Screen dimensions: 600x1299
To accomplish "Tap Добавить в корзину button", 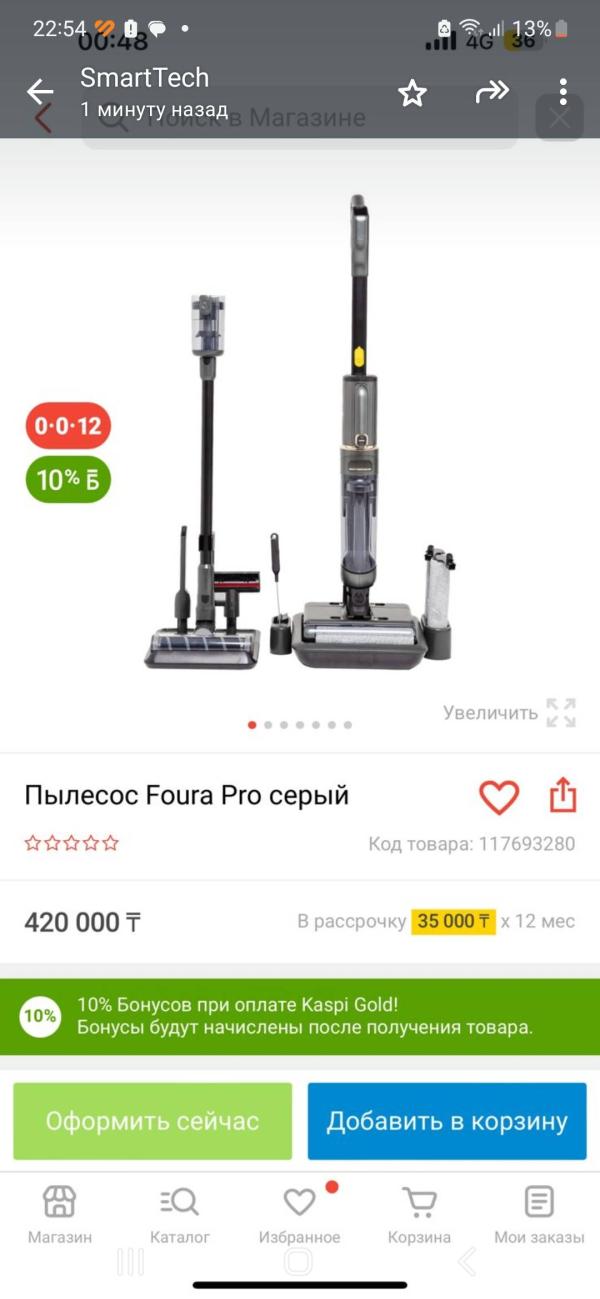I will (447, 1121).
